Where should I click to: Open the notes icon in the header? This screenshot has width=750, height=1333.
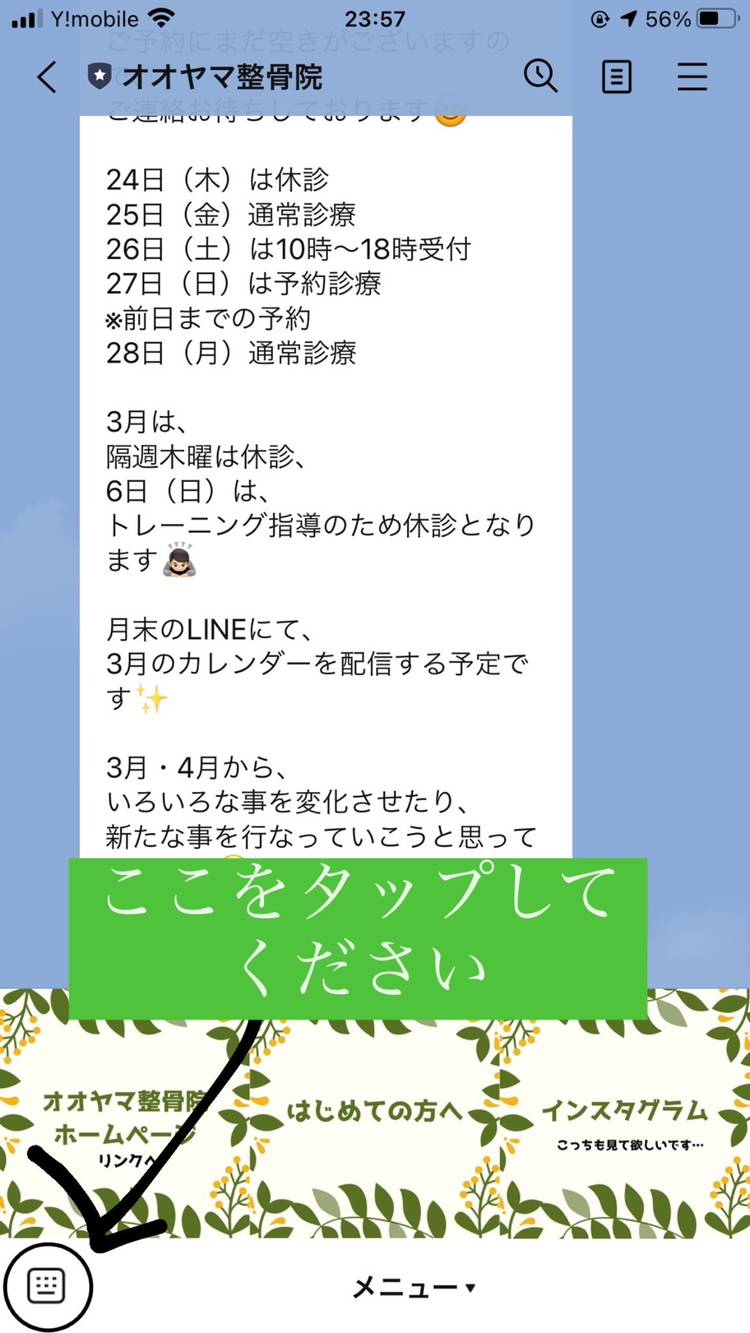pyautogui.click(x=617, y=77)
